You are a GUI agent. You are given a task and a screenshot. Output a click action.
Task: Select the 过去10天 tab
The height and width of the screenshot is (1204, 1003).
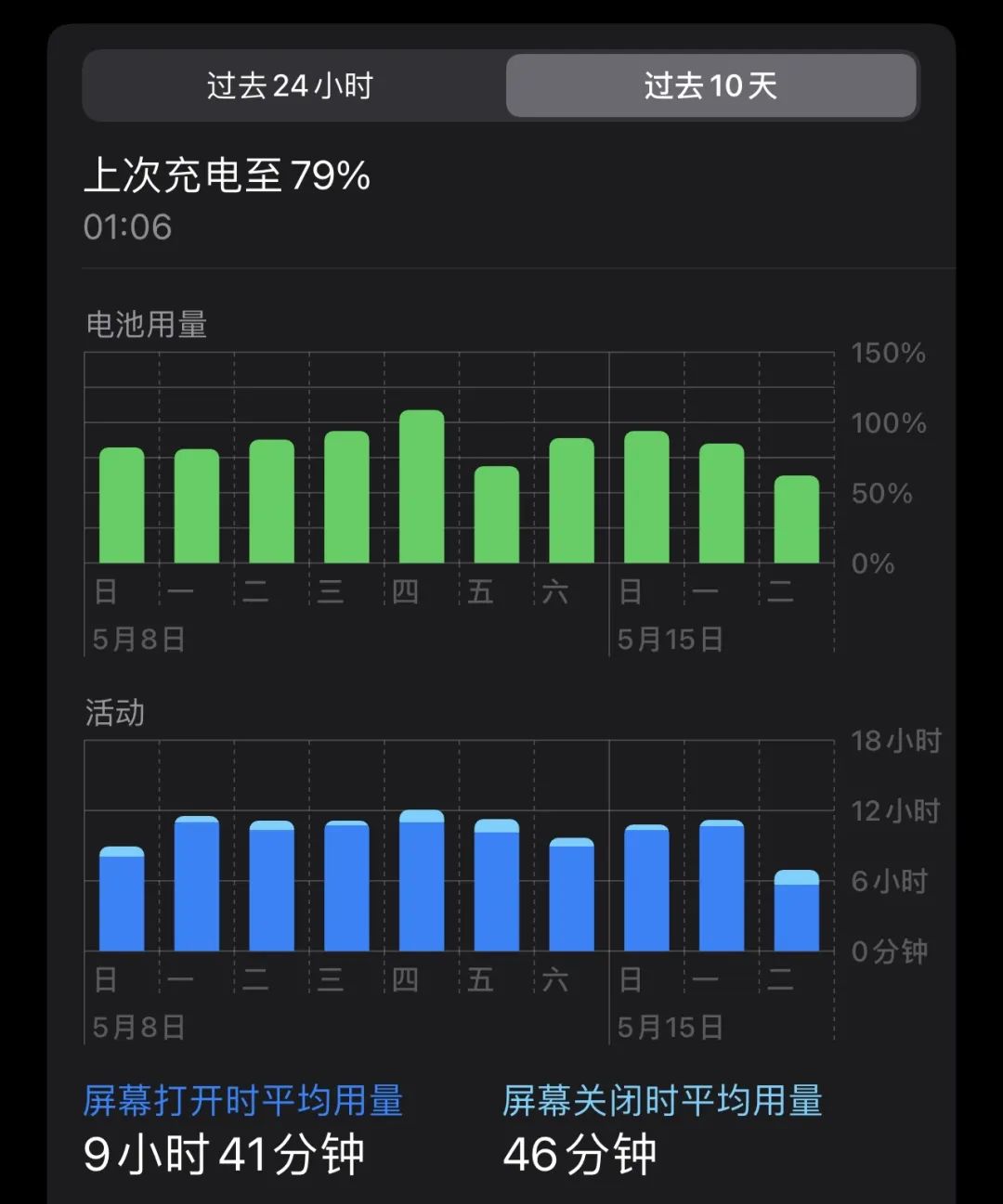pos(710,86)
